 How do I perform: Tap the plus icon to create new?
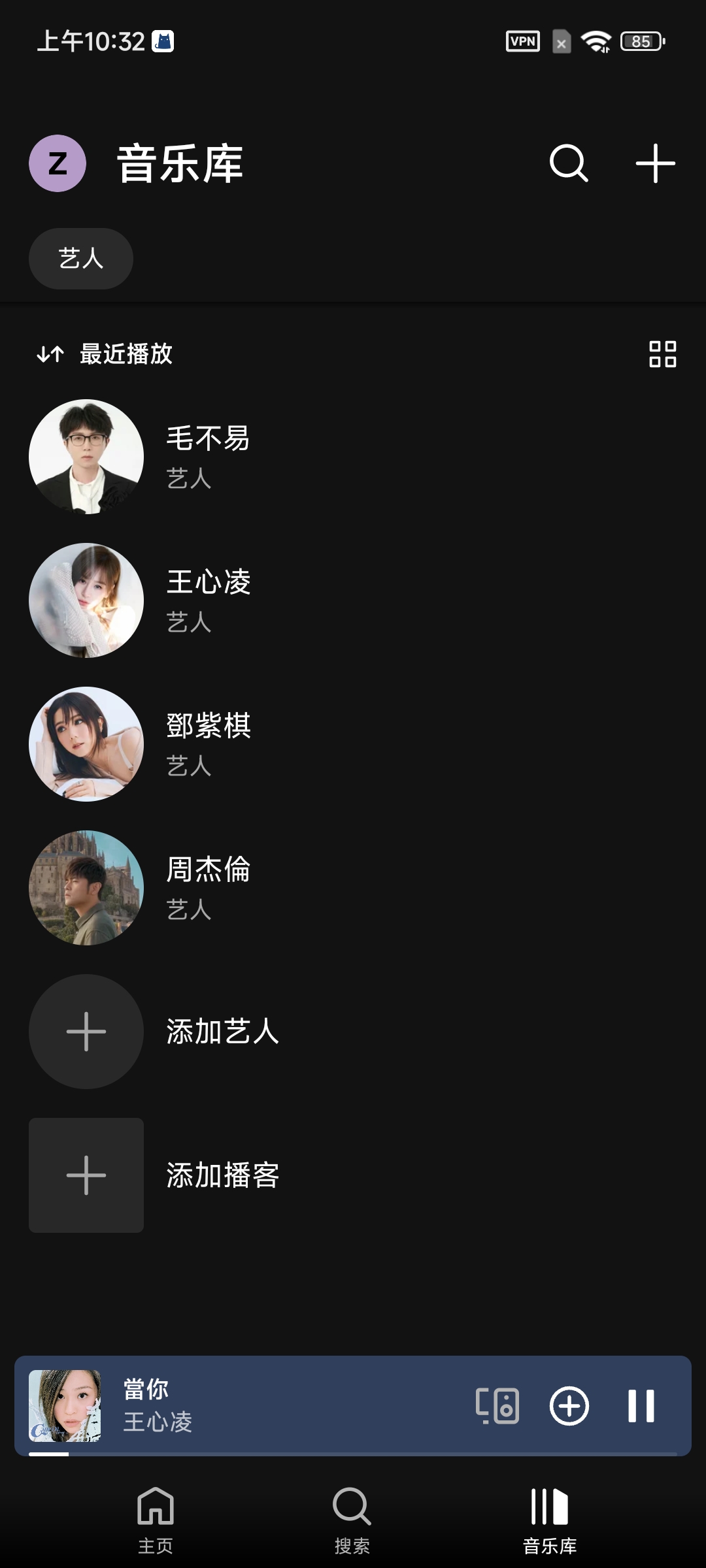point(655,163)
